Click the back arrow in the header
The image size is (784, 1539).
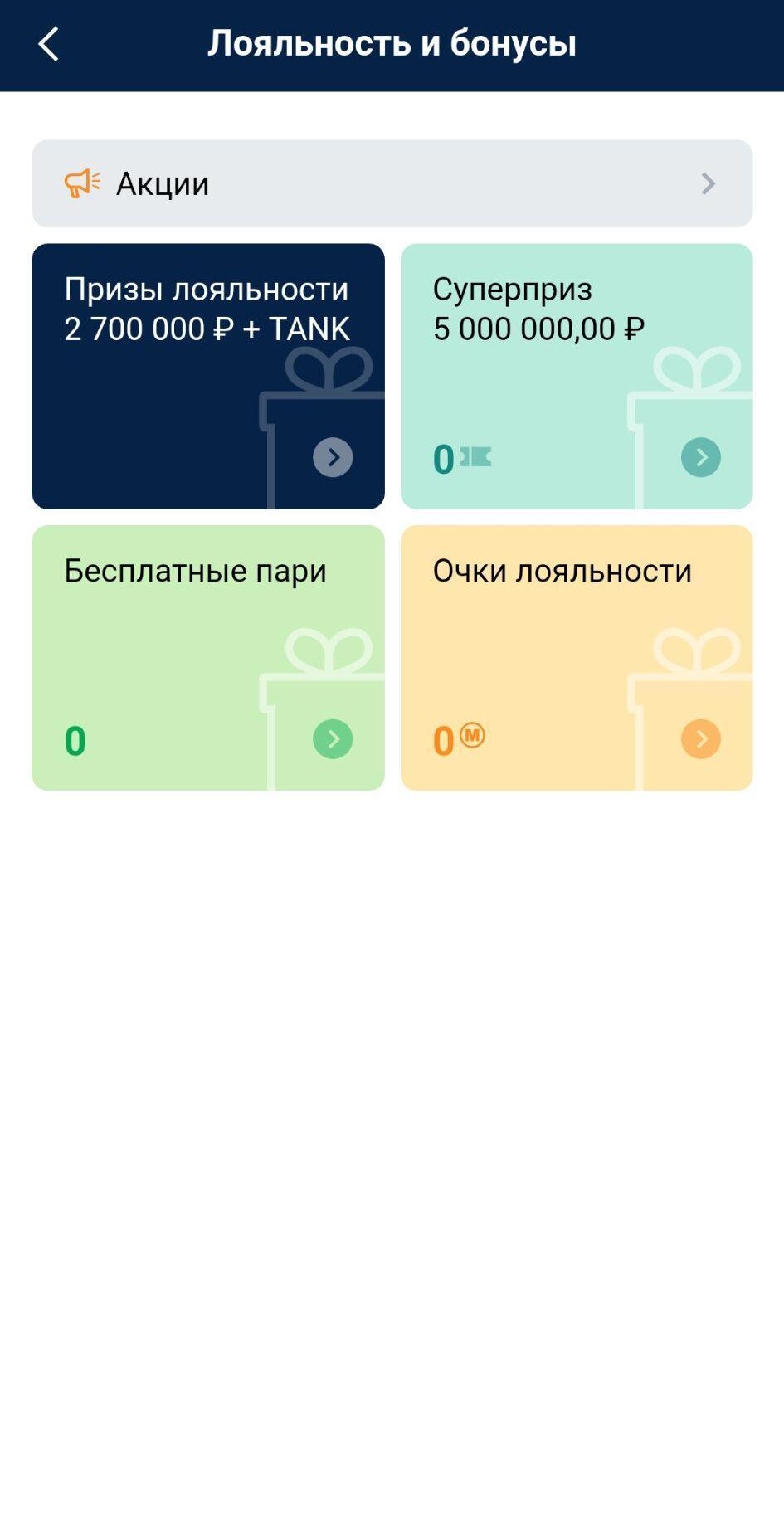(x=47, y=46)
